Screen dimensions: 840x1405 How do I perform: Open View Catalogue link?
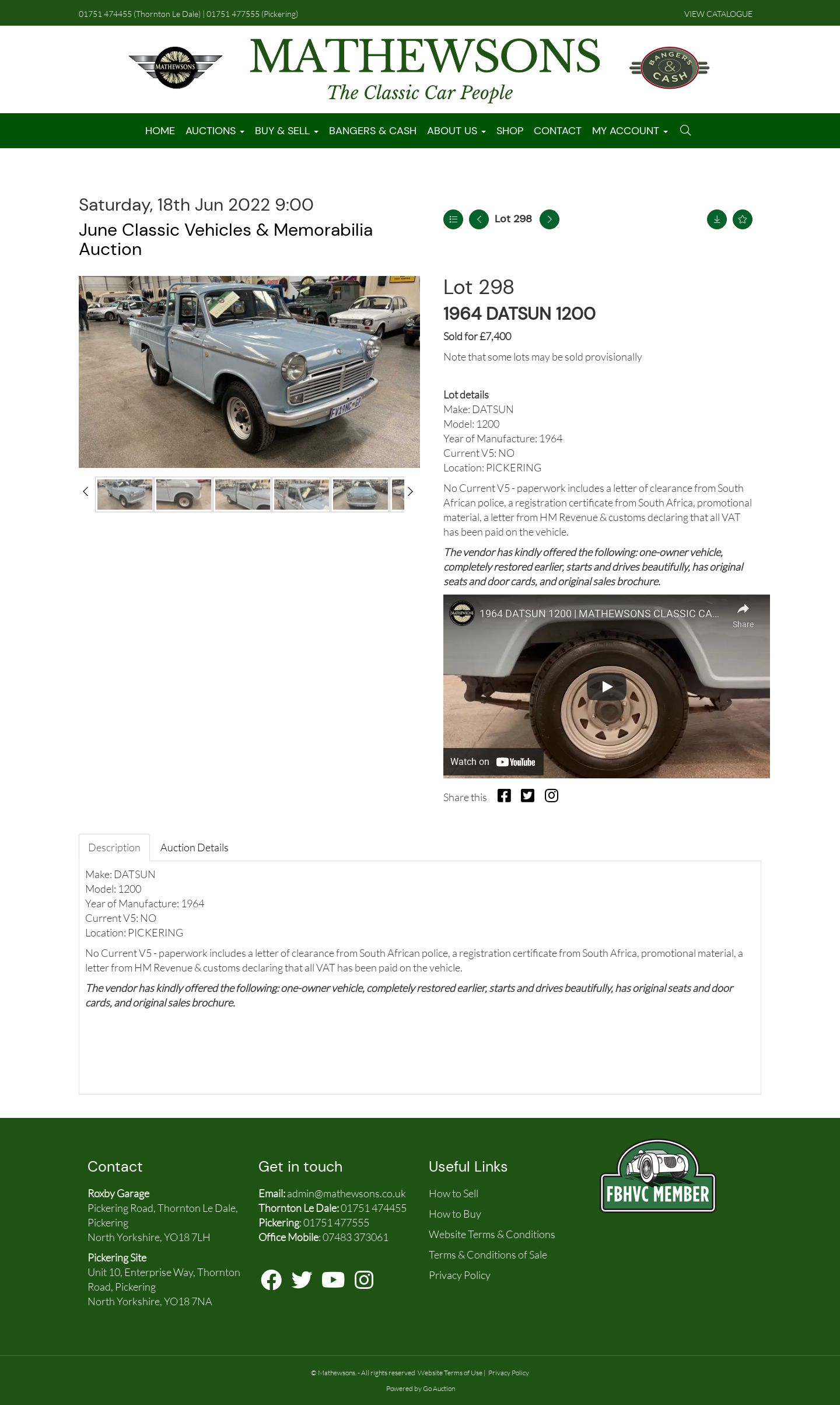tap(718, 14)
